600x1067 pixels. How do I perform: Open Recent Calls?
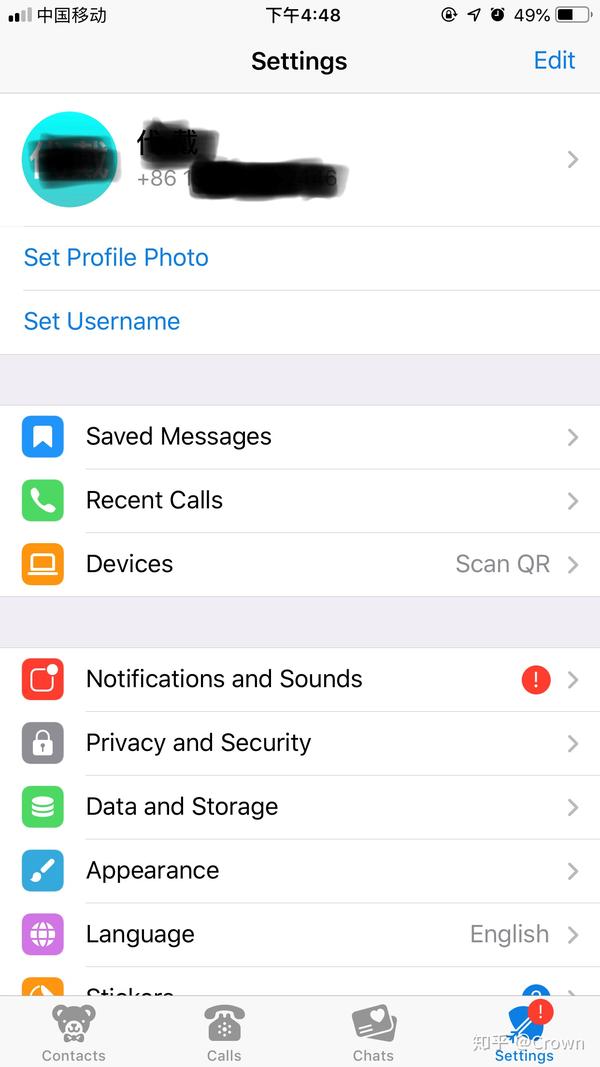click(300, 501)
